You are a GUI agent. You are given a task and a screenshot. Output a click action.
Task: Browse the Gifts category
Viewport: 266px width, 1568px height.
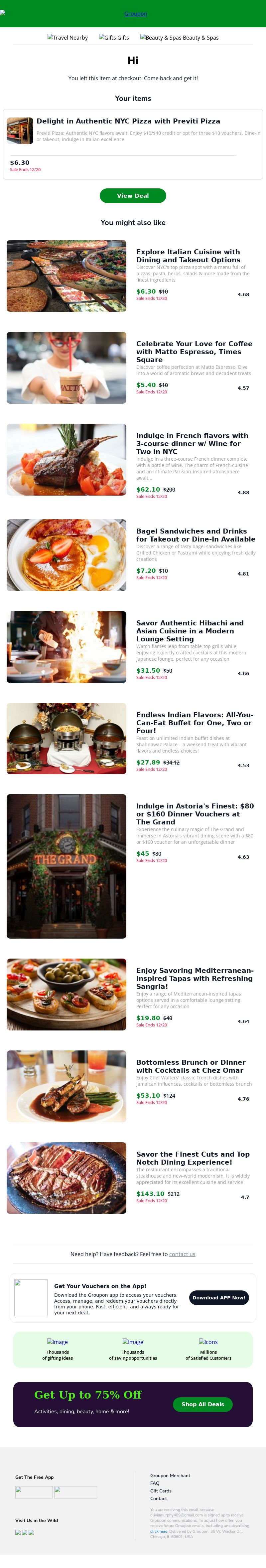click(114, 38)
